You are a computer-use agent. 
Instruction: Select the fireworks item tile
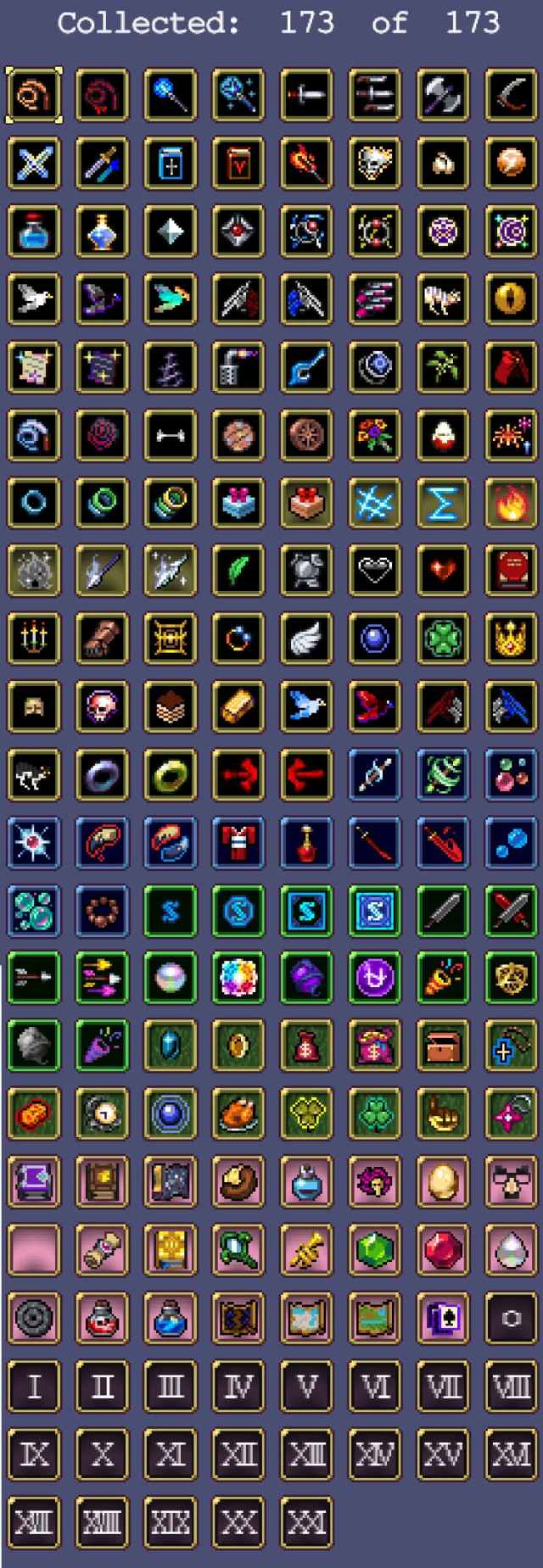click(x=510, y=434)
